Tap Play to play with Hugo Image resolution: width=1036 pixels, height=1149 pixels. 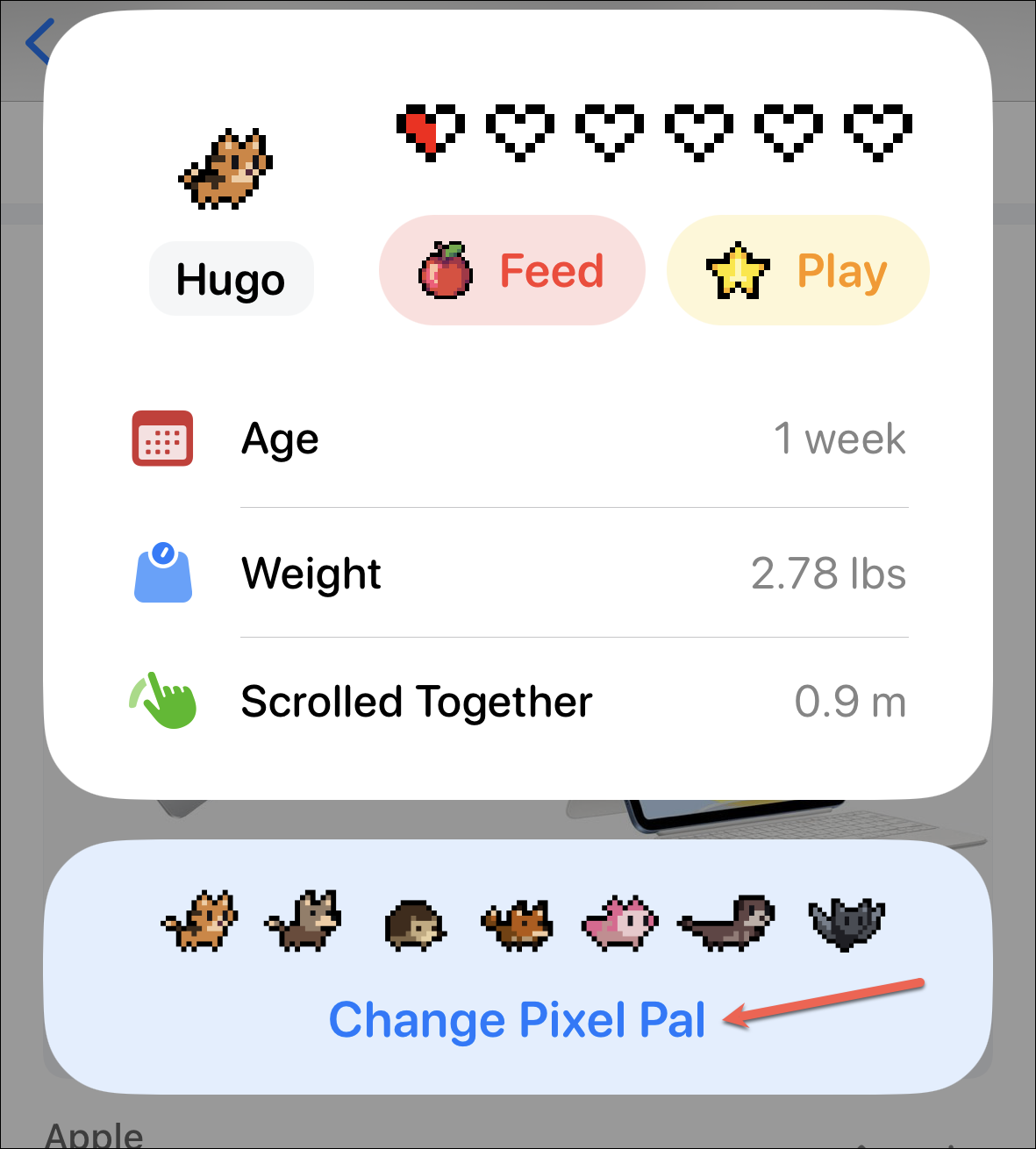click(797, 270)
